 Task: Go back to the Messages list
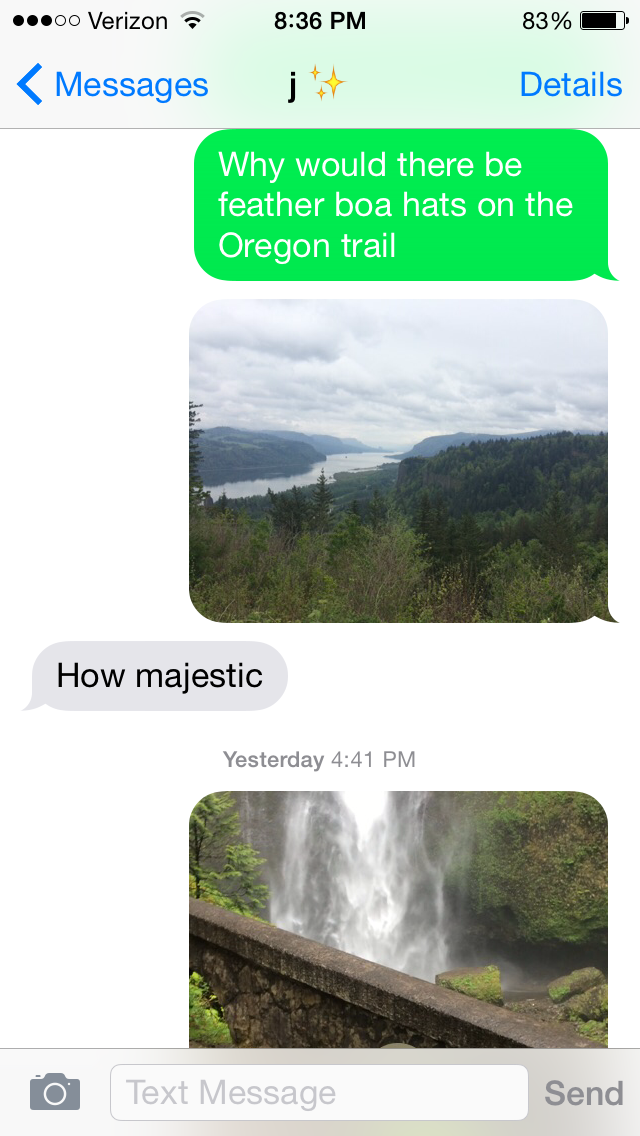coord(112,85)
